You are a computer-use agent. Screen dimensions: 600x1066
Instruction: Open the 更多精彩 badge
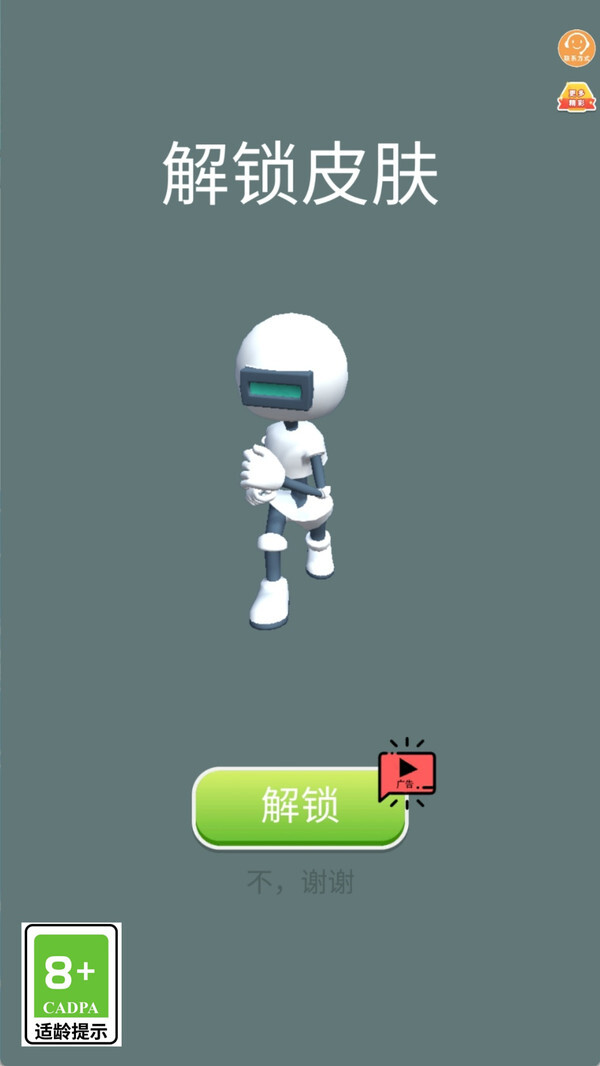coord(576,97)
